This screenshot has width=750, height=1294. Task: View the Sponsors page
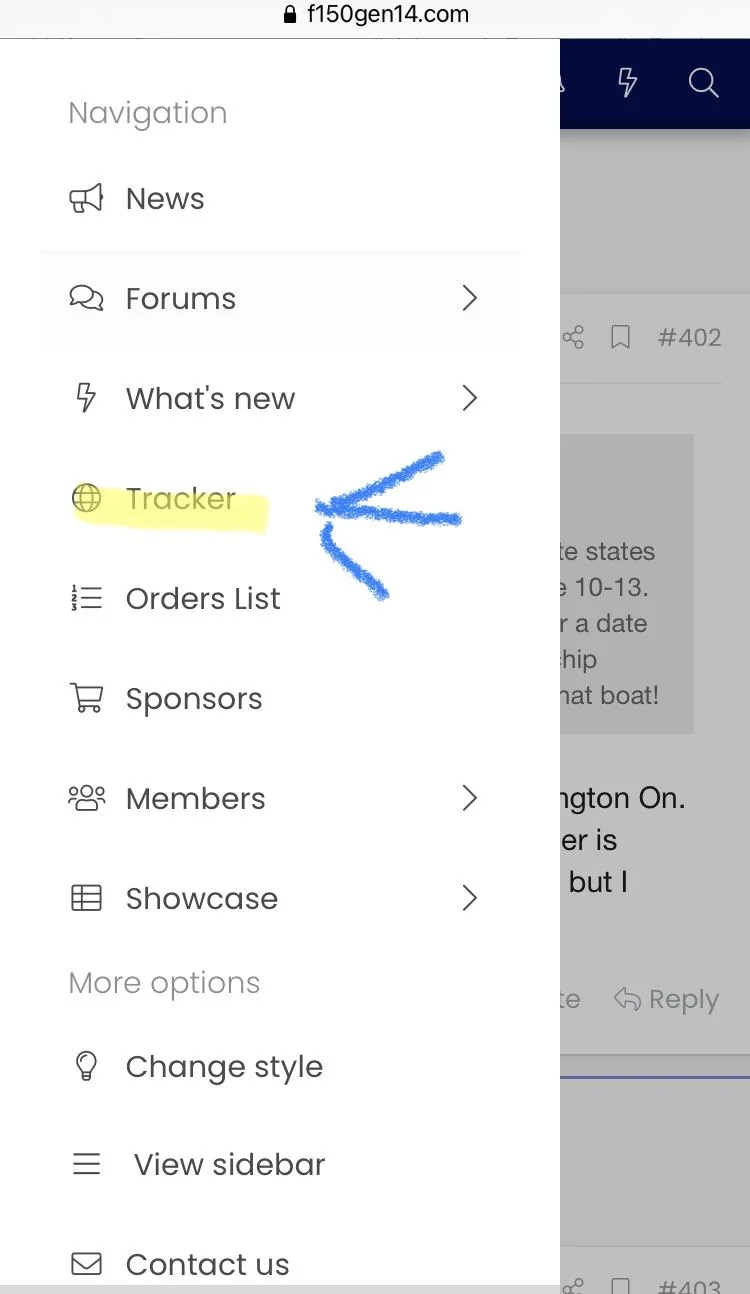(x=194, y=699)
